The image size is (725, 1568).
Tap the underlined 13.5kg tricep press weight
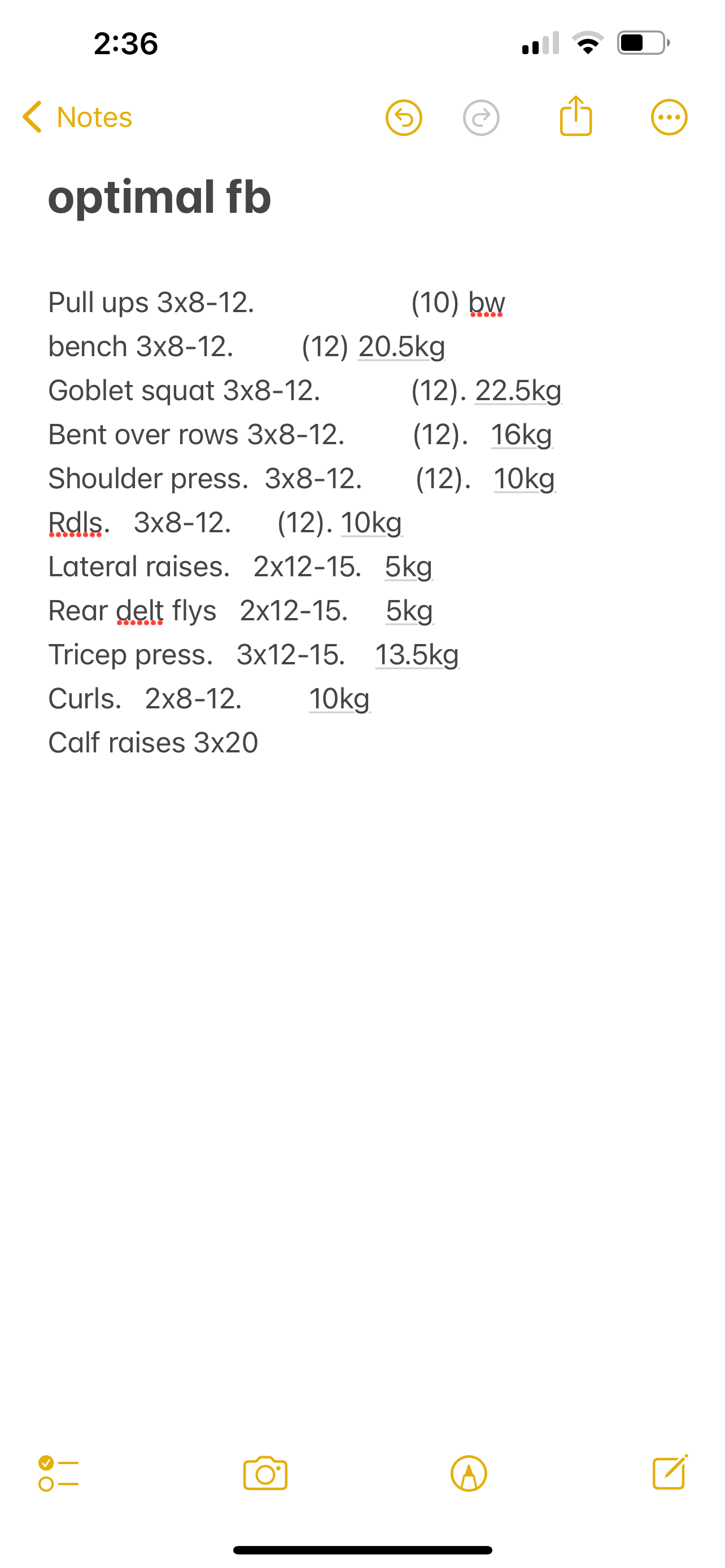coord(417,655)
